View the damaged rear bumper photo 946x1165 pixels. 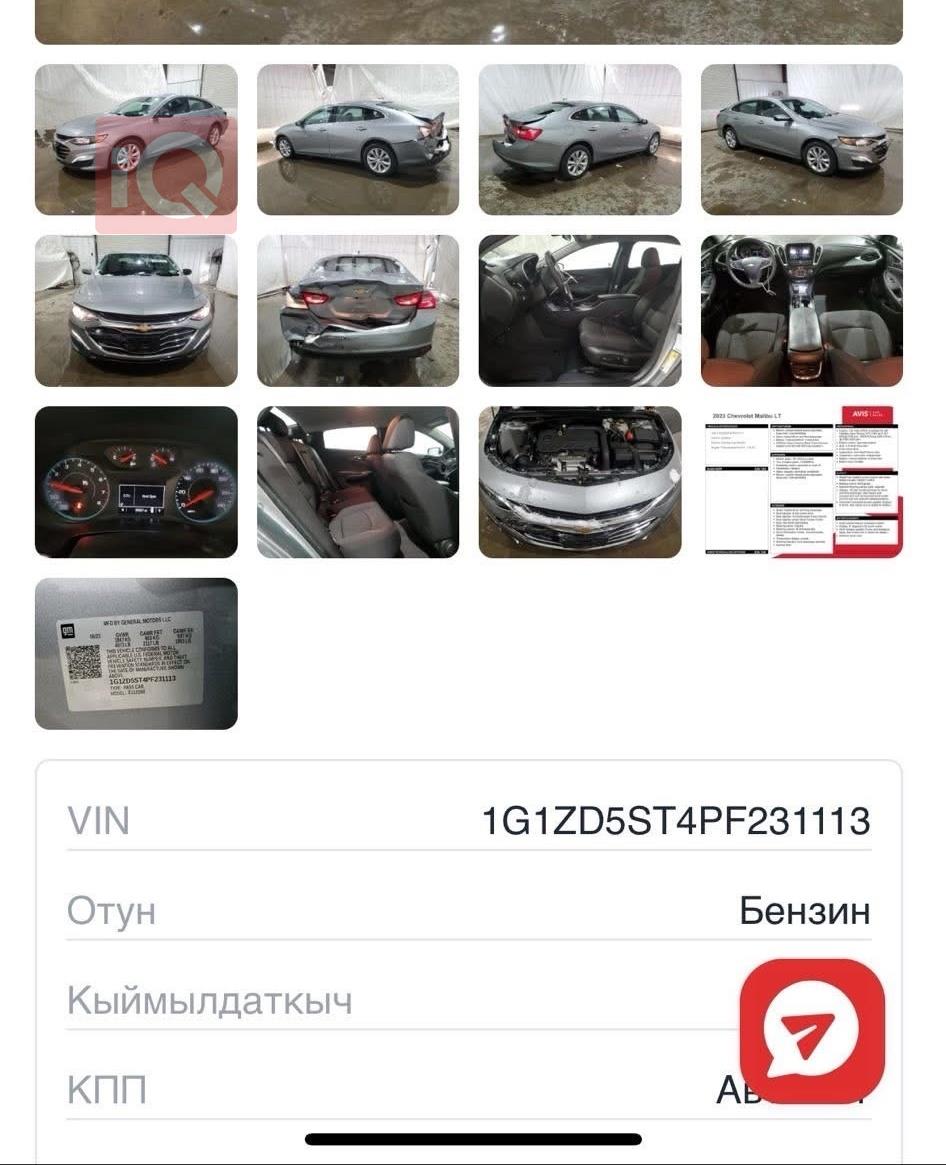(358, 310)
